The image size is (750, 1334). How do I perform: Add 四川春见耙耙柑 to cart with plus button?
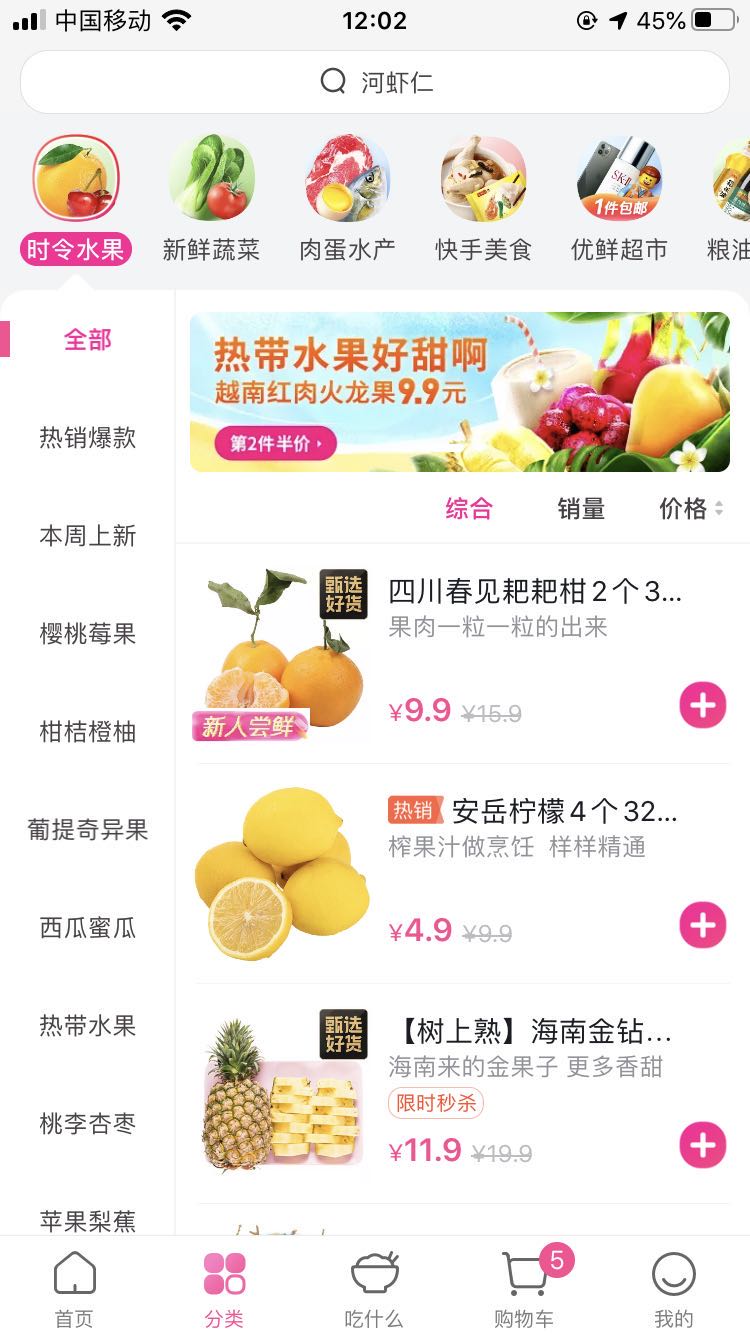pyautogui.click(x=702, y=705)
